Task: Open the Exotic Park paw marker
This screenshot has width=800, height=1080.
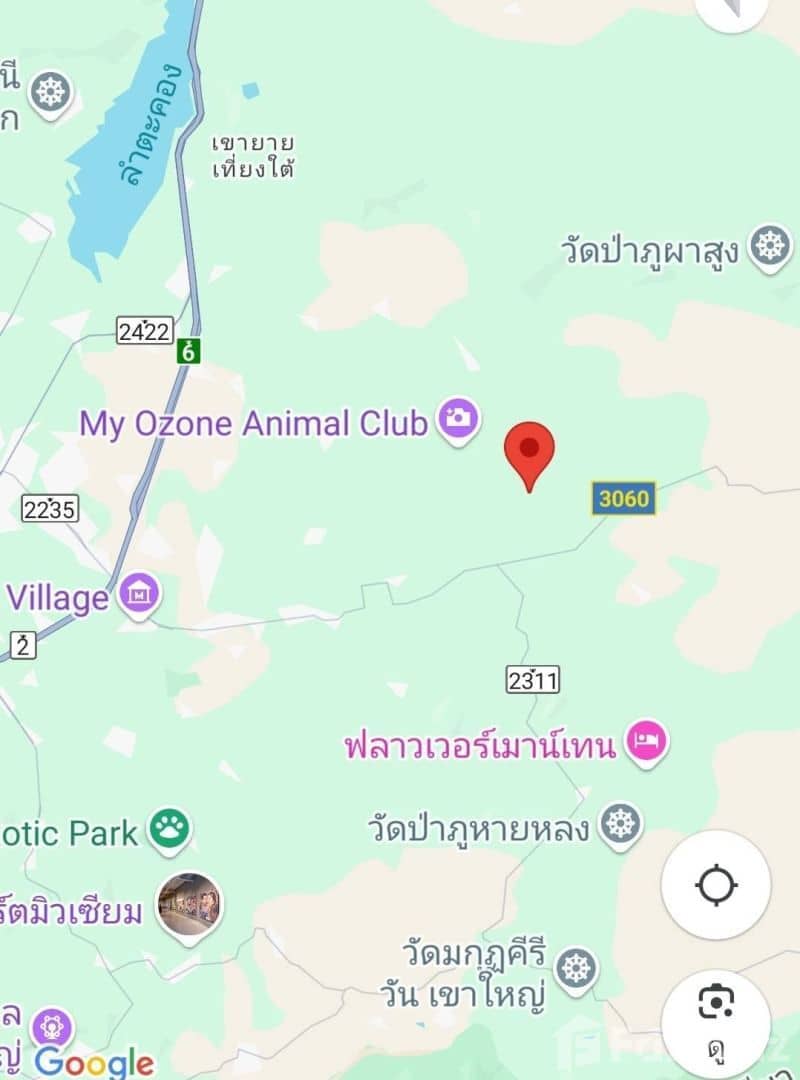Action: (170, 830)
